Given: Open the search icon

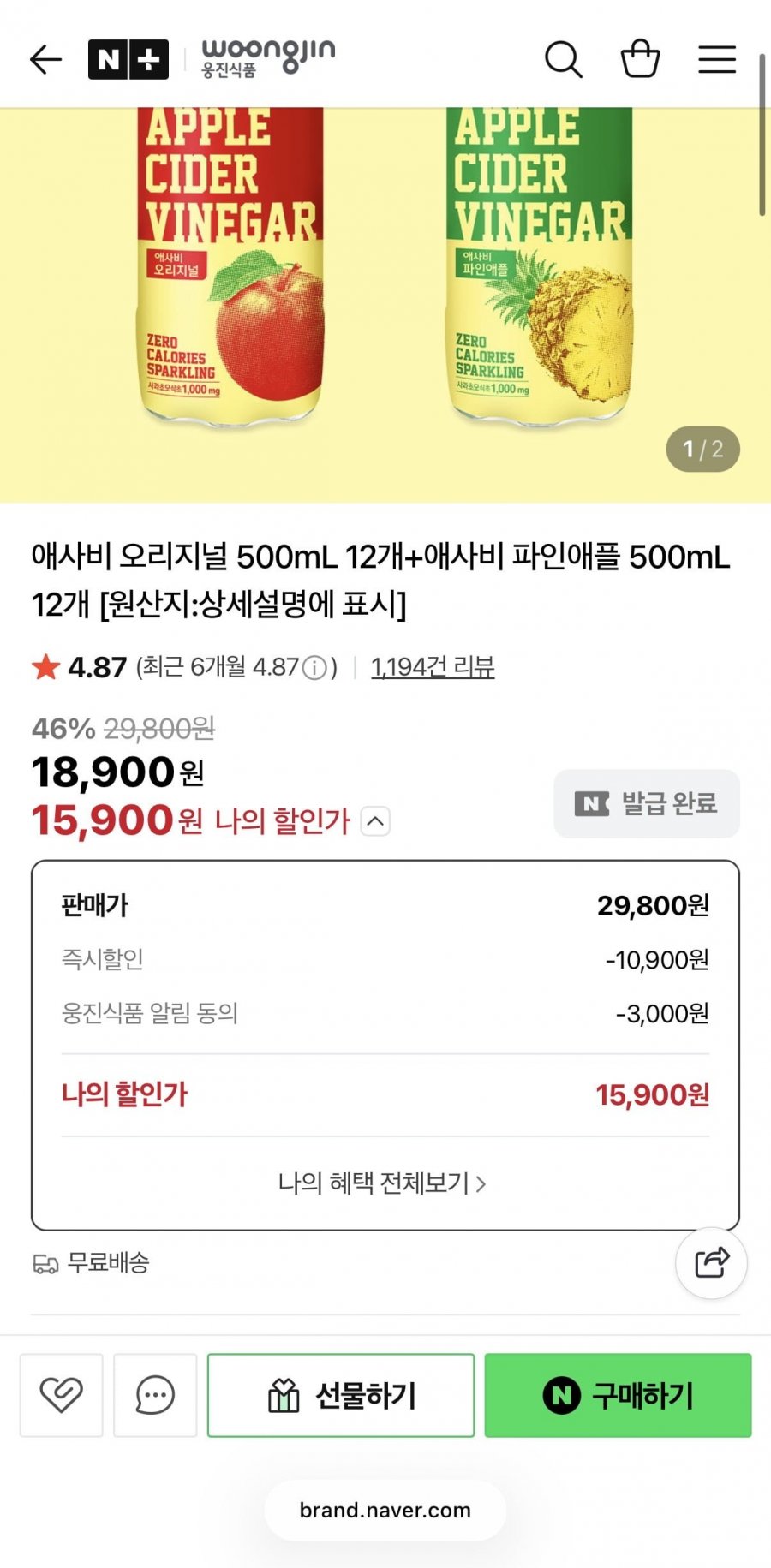Looking at the screenshot, I should [x=563, y=60].
